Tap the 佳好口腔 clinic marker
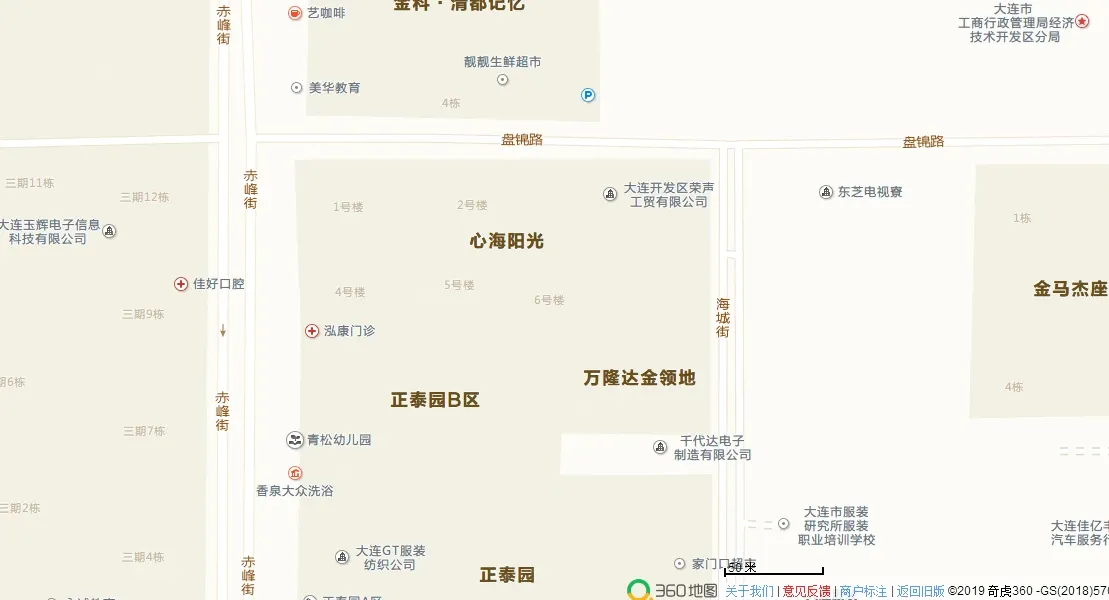Screen dimensions: 1109x600 (181, 284)
